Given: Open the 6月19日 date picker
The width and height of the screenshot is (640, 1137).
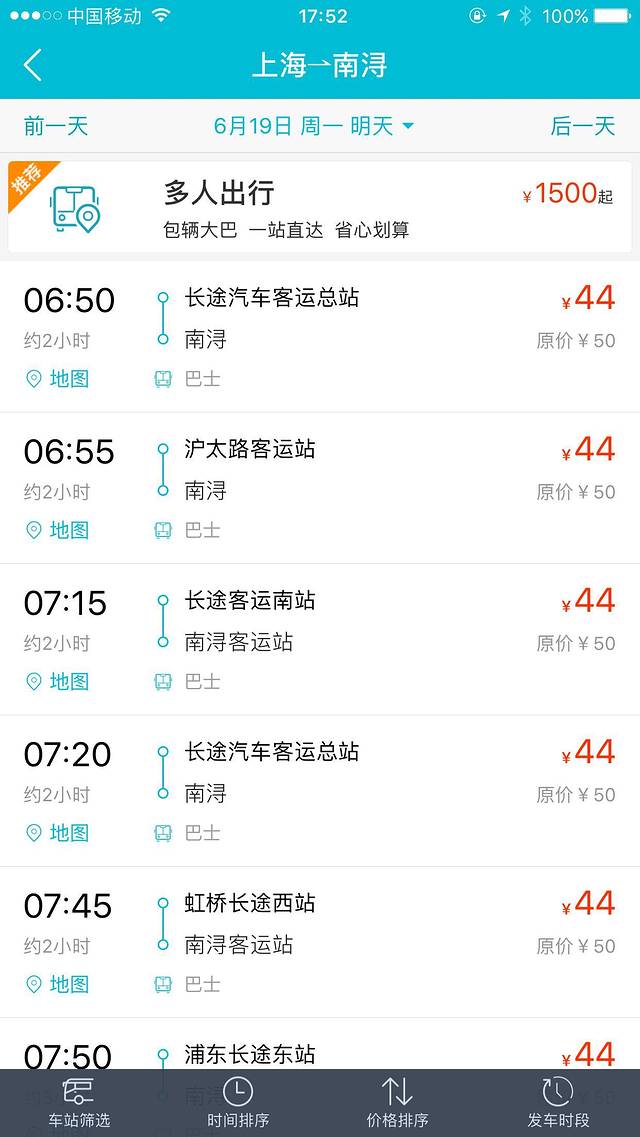Looking at the screenshot, I should coord(314,126).
